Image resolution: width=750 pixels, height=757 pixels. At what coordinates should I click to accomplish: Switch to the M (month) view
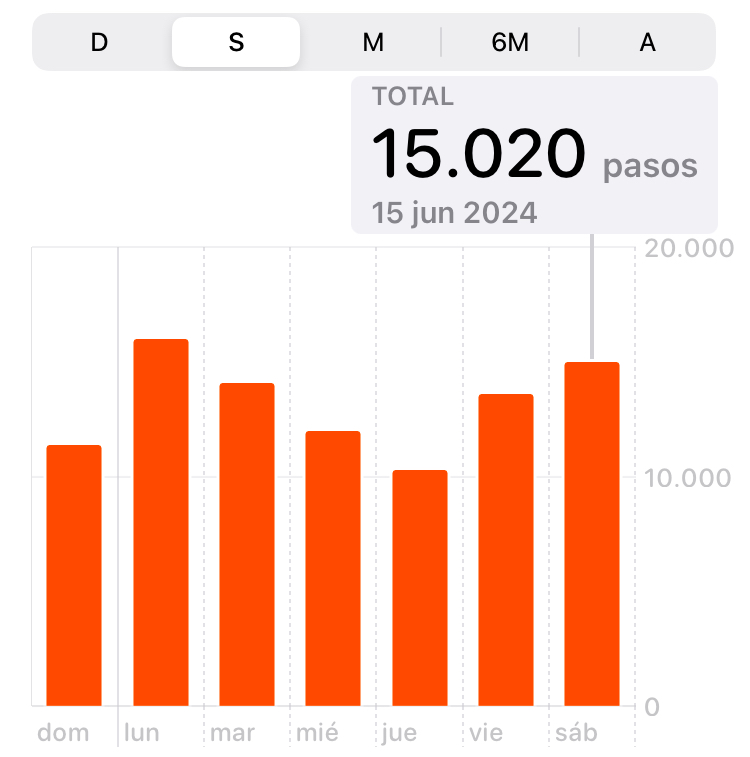(373, 43)
